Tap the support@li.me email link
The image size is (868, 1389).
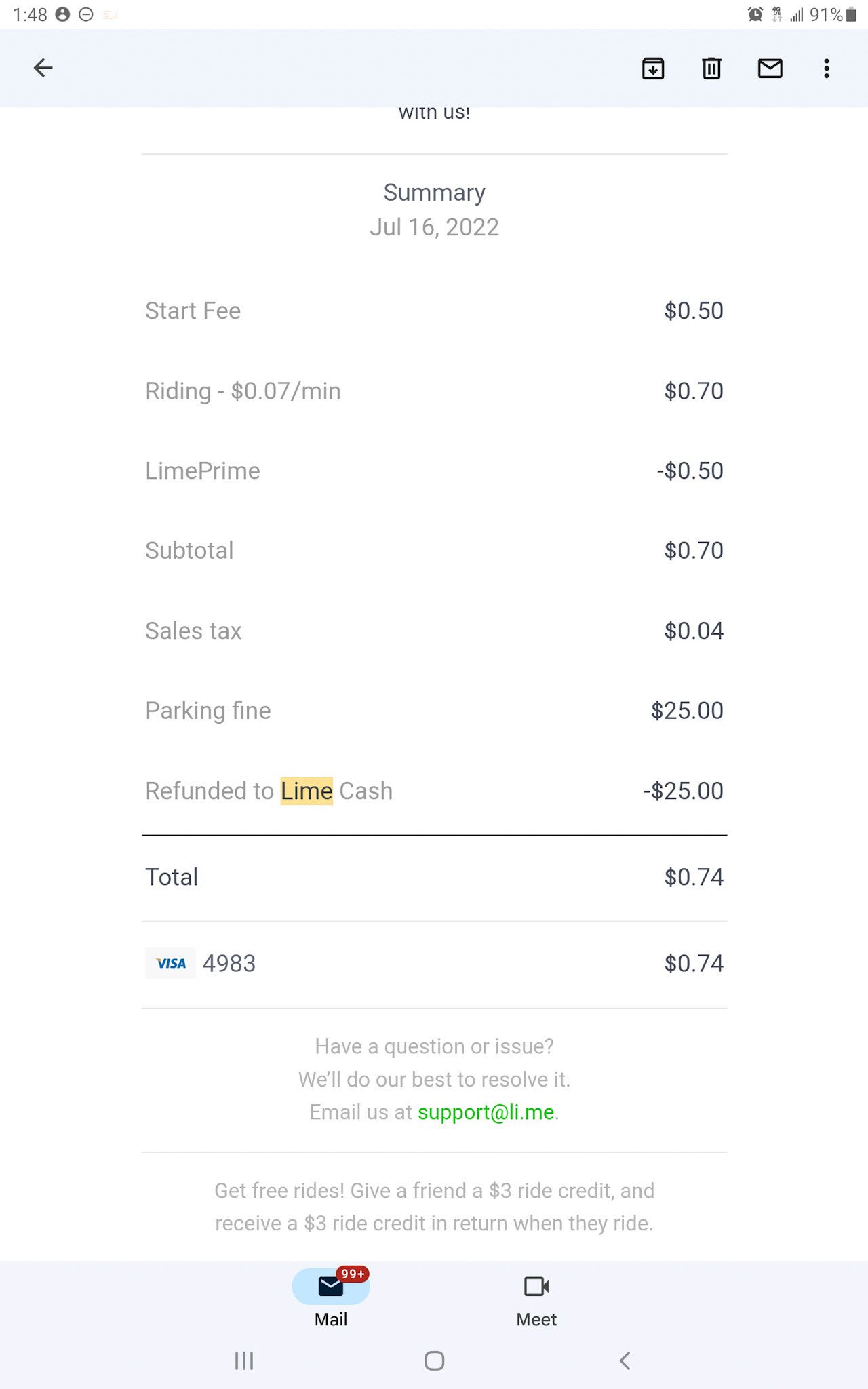tap(486, 1112)
